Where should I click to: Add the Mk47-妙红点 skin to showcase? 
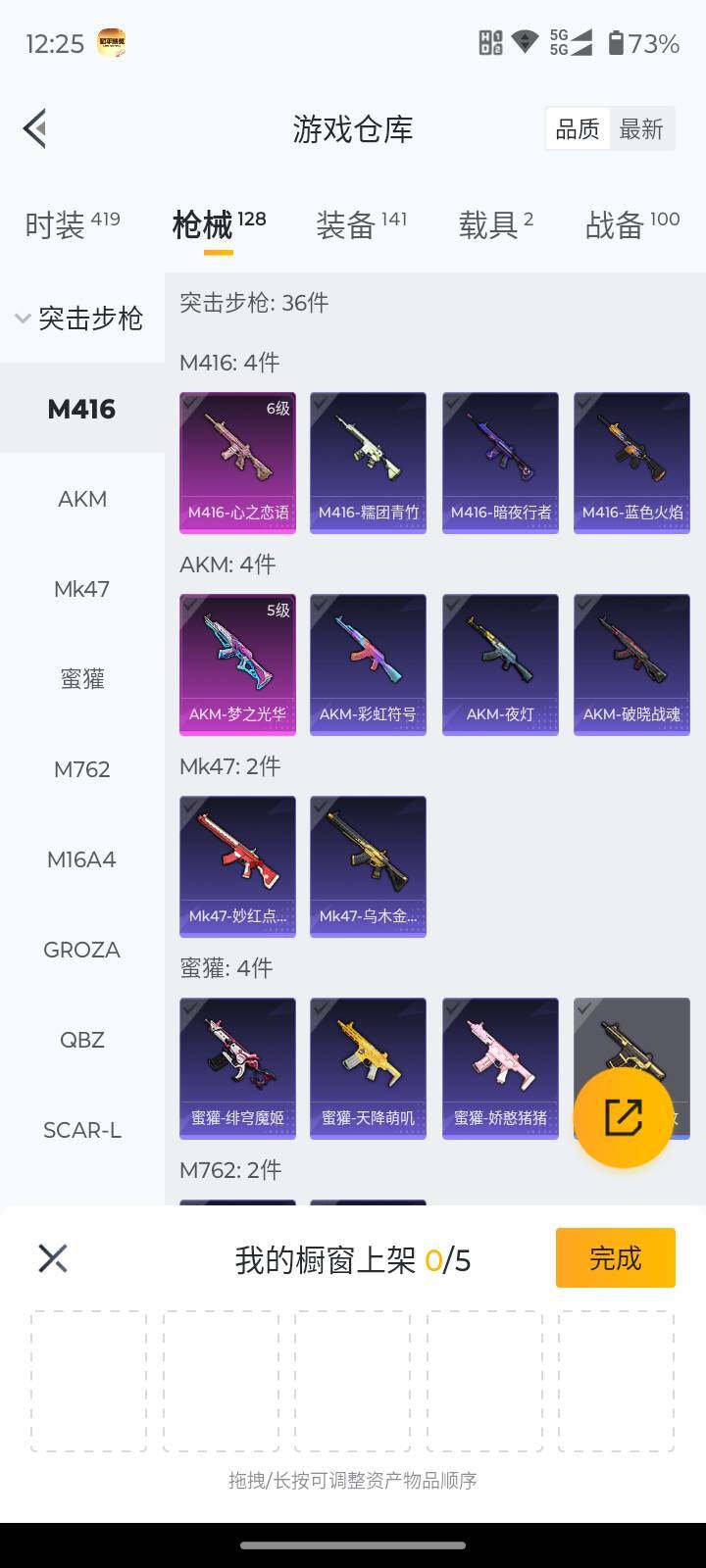[237, 866]
